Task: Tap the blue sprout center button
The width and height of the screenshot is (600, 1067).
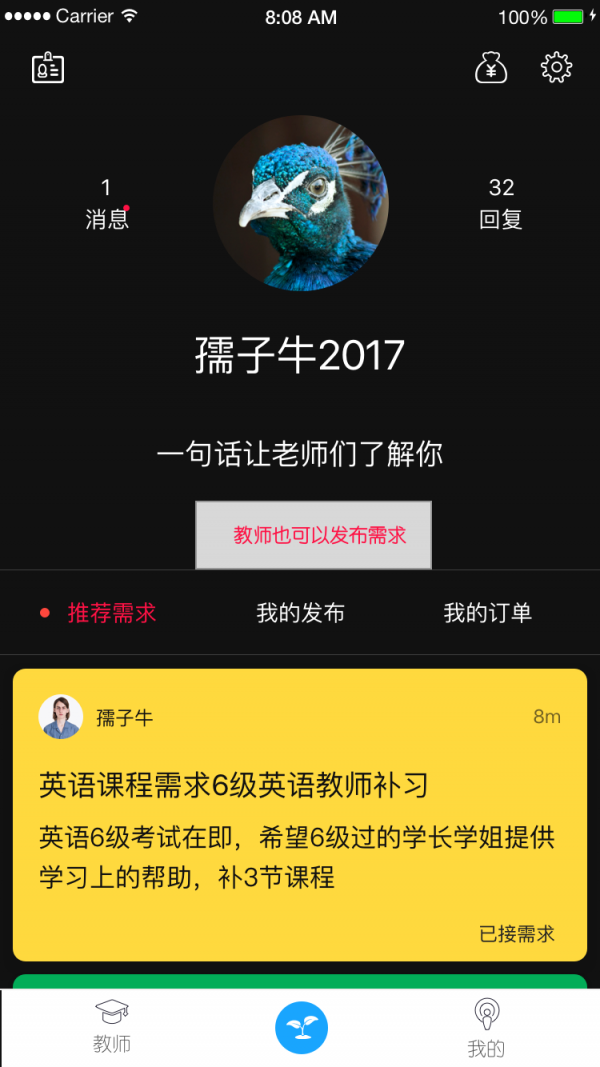Action: pyautogui.click(x=301, y=1027)
